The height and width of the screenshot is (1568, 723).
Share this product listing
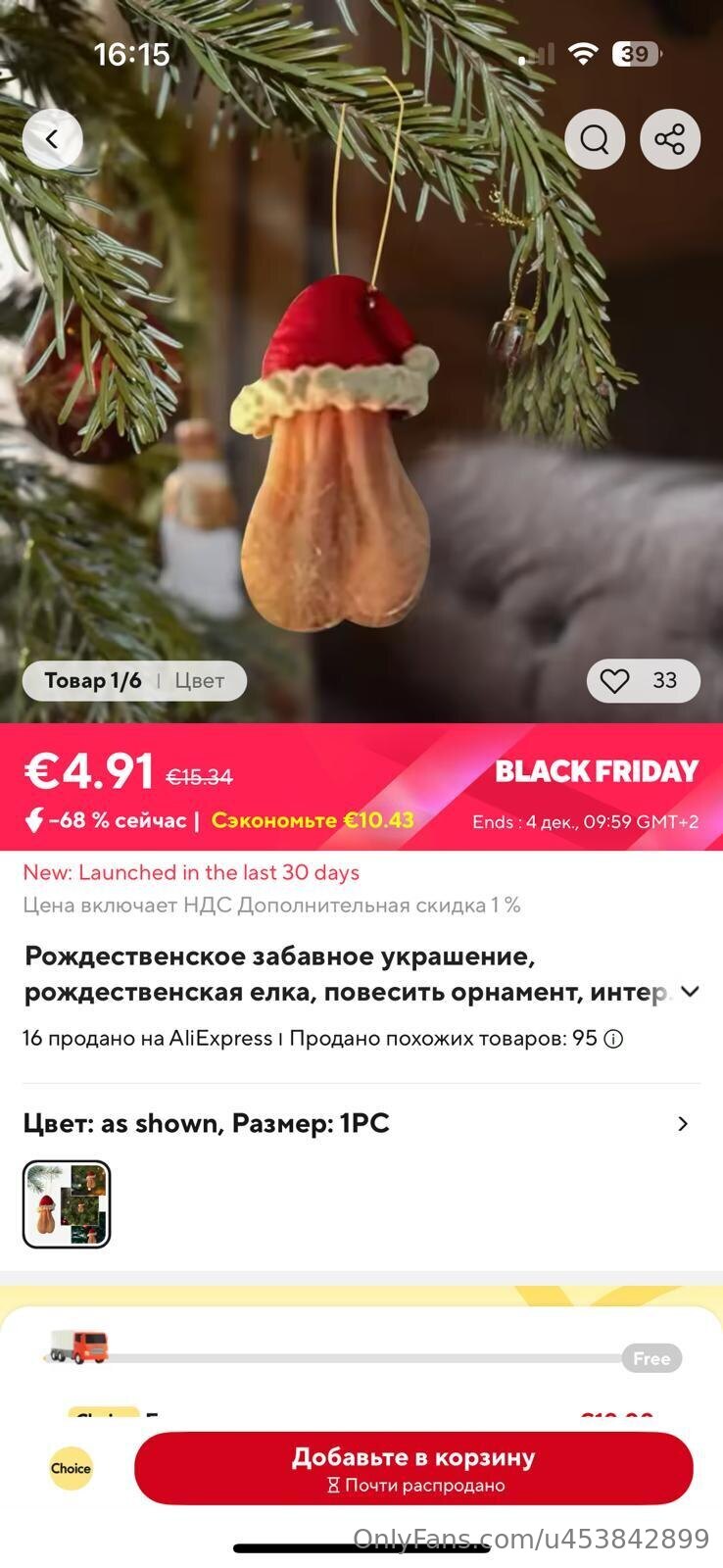click(670, 139)
